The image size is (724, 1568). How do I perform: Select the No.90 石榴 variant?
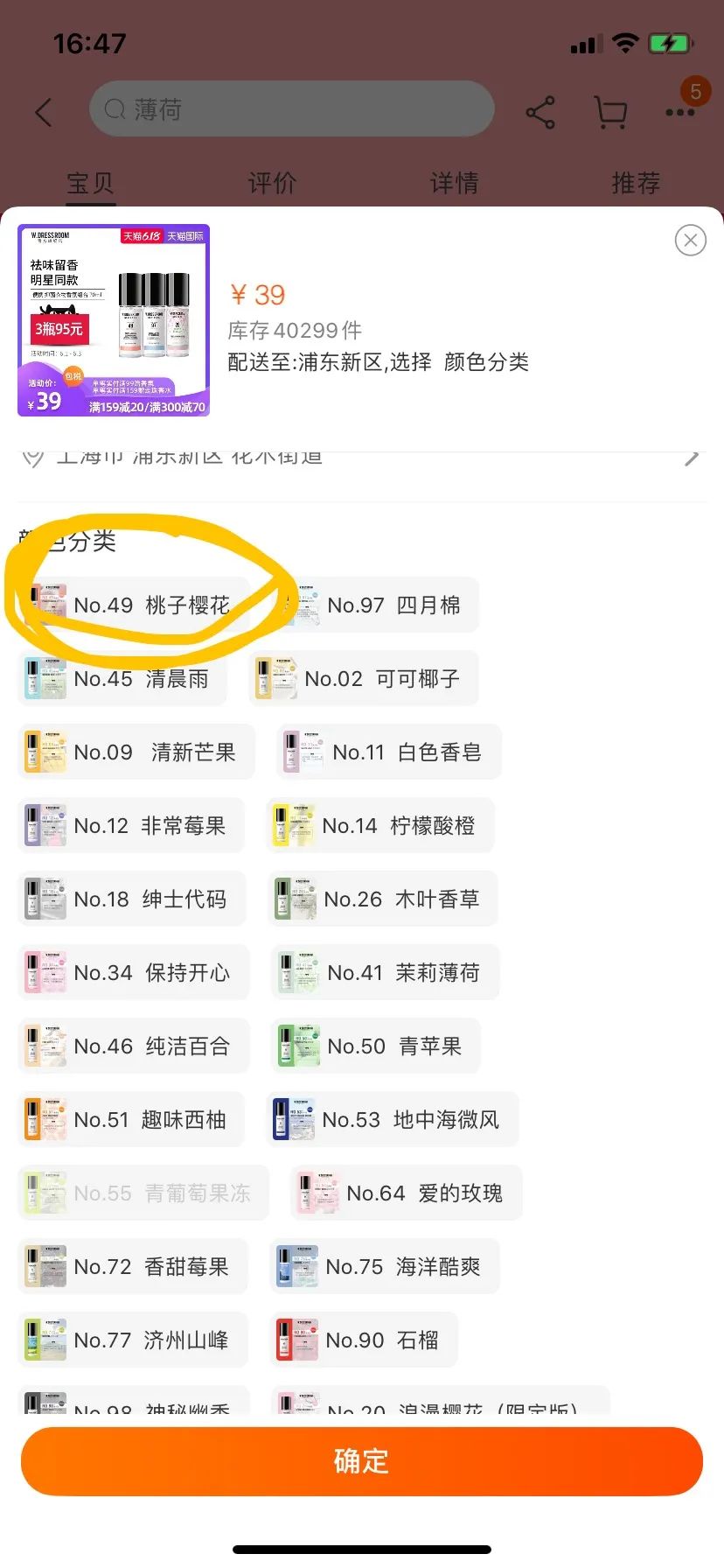[x=363, y=1340]
